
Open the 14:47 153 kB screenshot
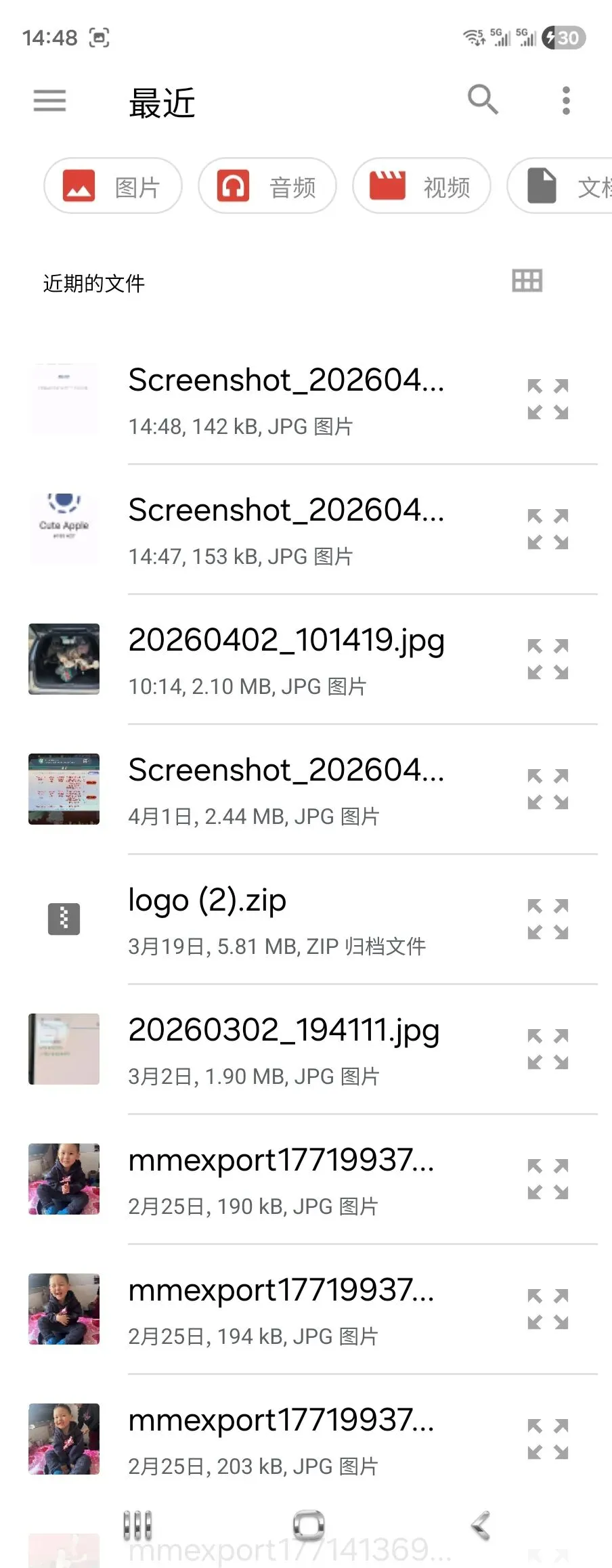(312, 530)
